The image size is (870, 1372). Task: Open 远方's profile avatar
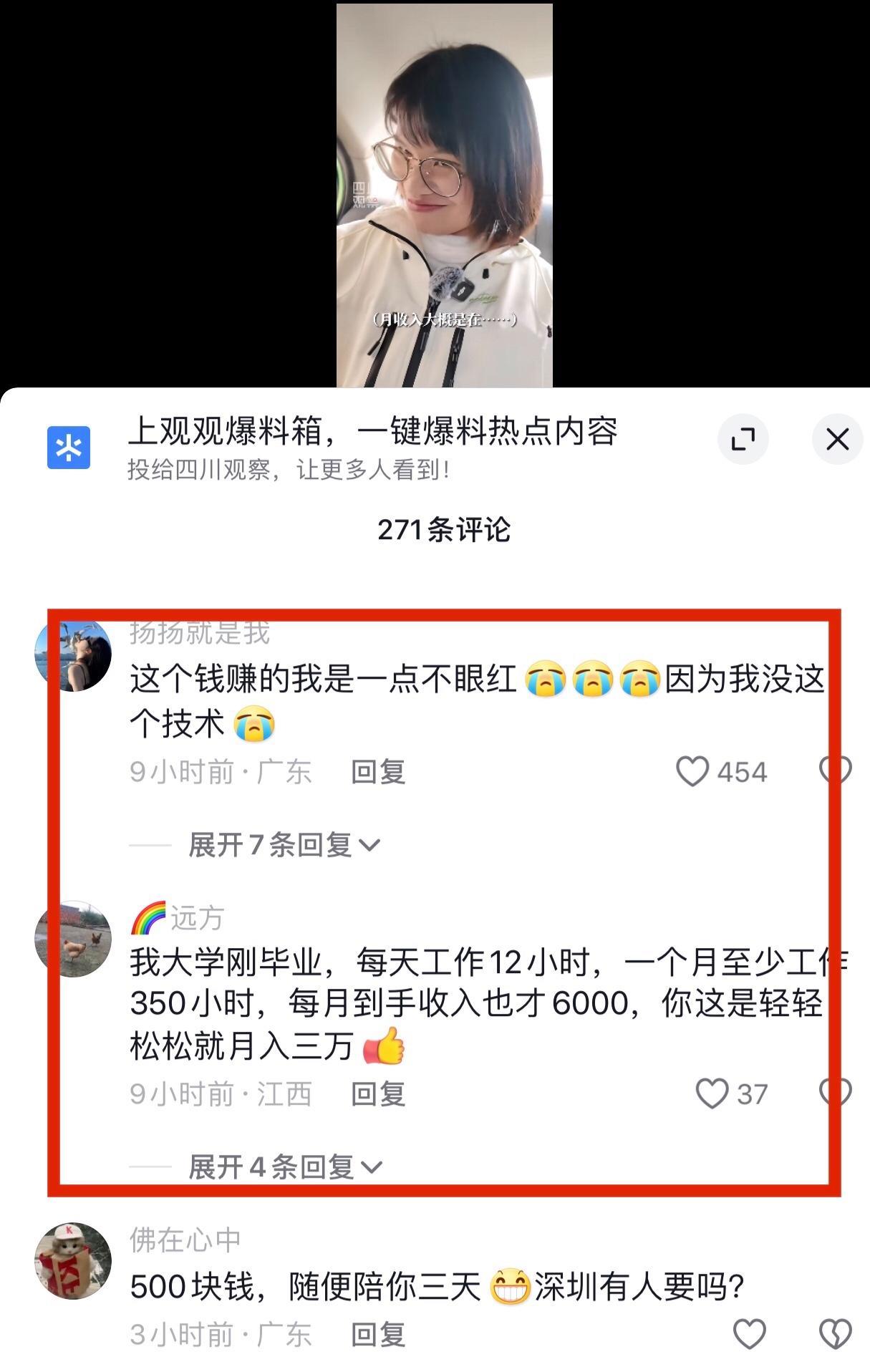73,939
